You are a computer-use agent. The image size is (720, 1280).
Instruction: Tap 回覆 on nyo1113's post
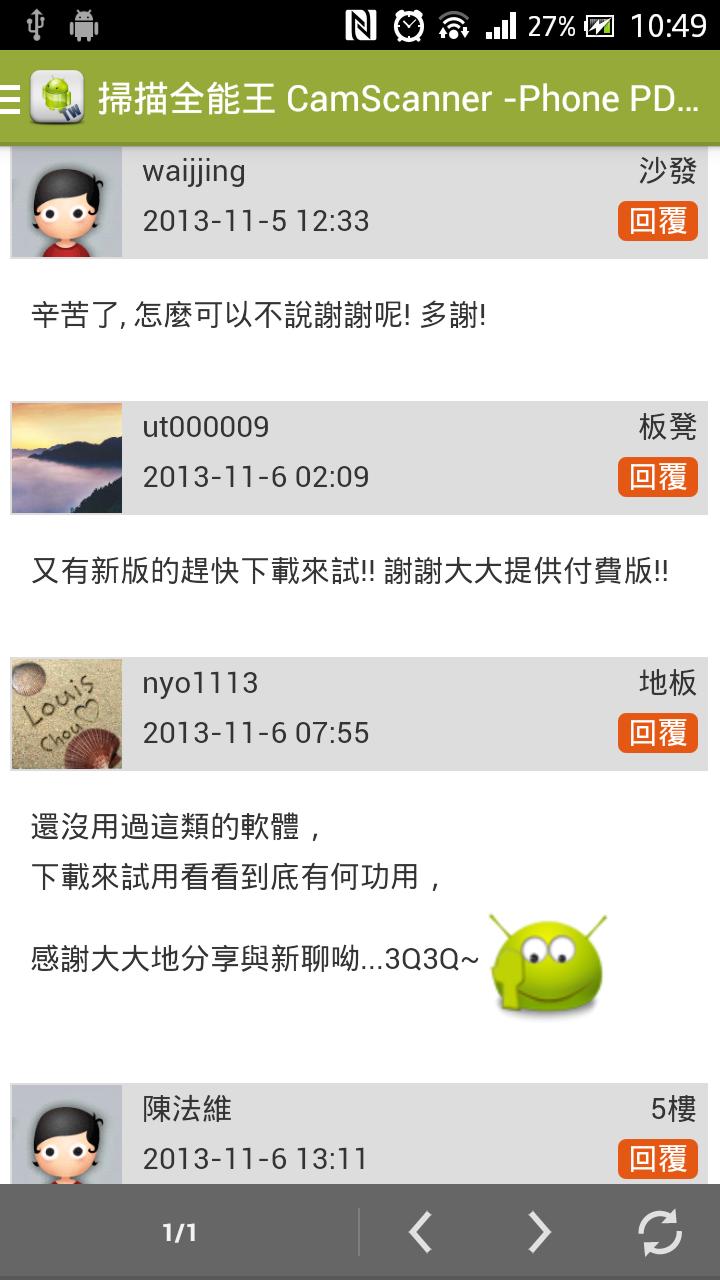pyautogui.click(x=657, y=733)
